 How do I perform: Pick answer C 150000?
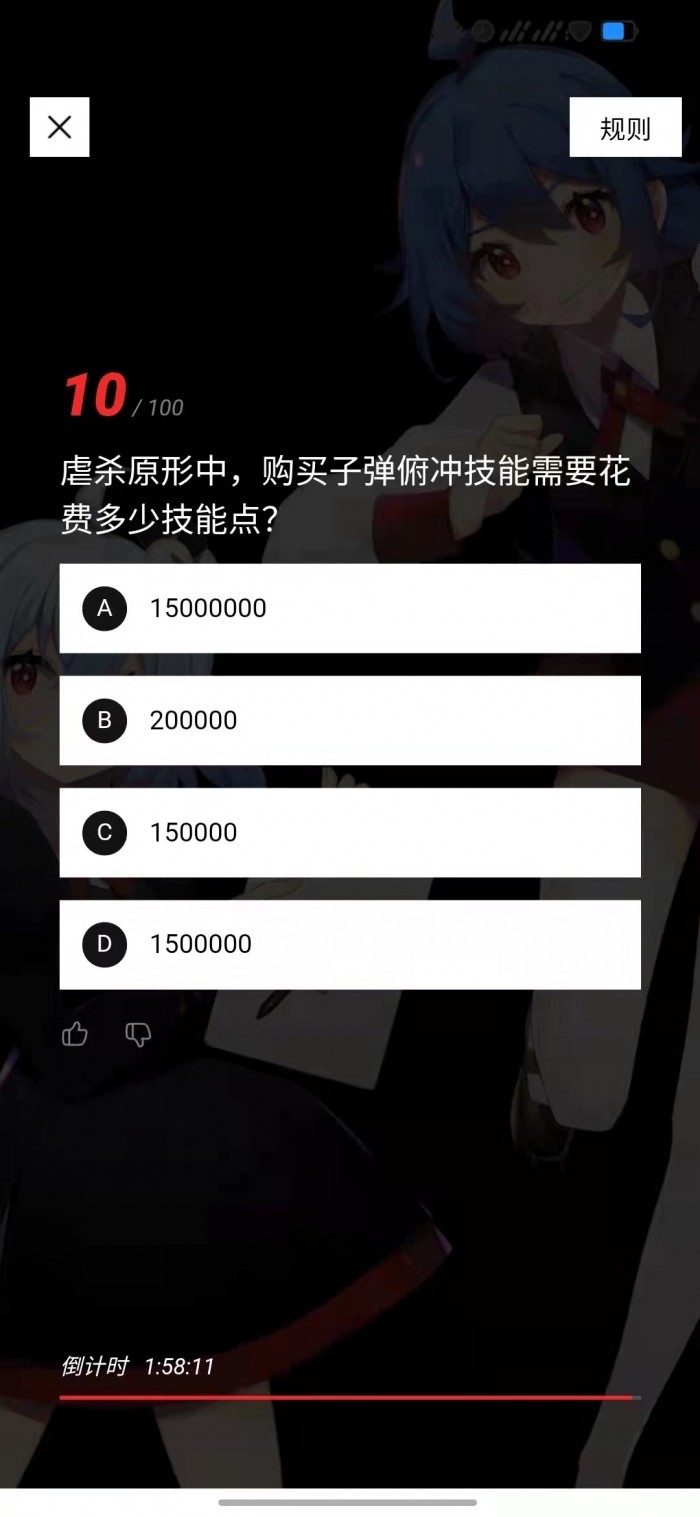pos(350,832)
